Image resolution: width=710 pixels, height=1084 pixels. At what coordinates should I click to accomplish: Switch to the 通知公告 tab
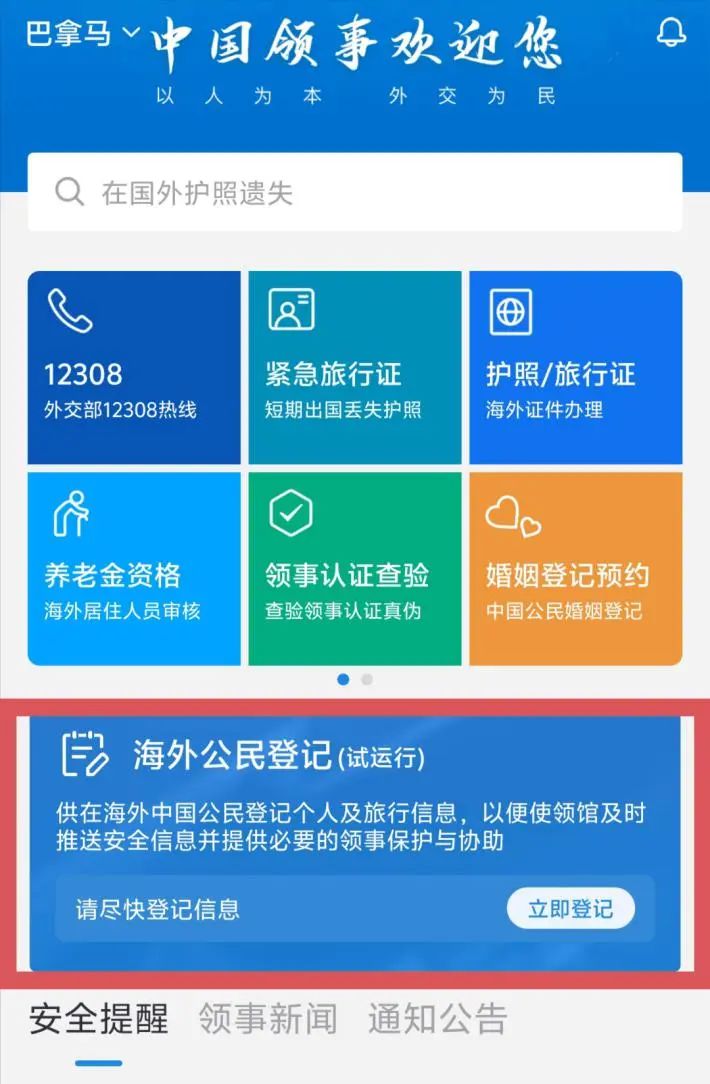pos(437,1019)
